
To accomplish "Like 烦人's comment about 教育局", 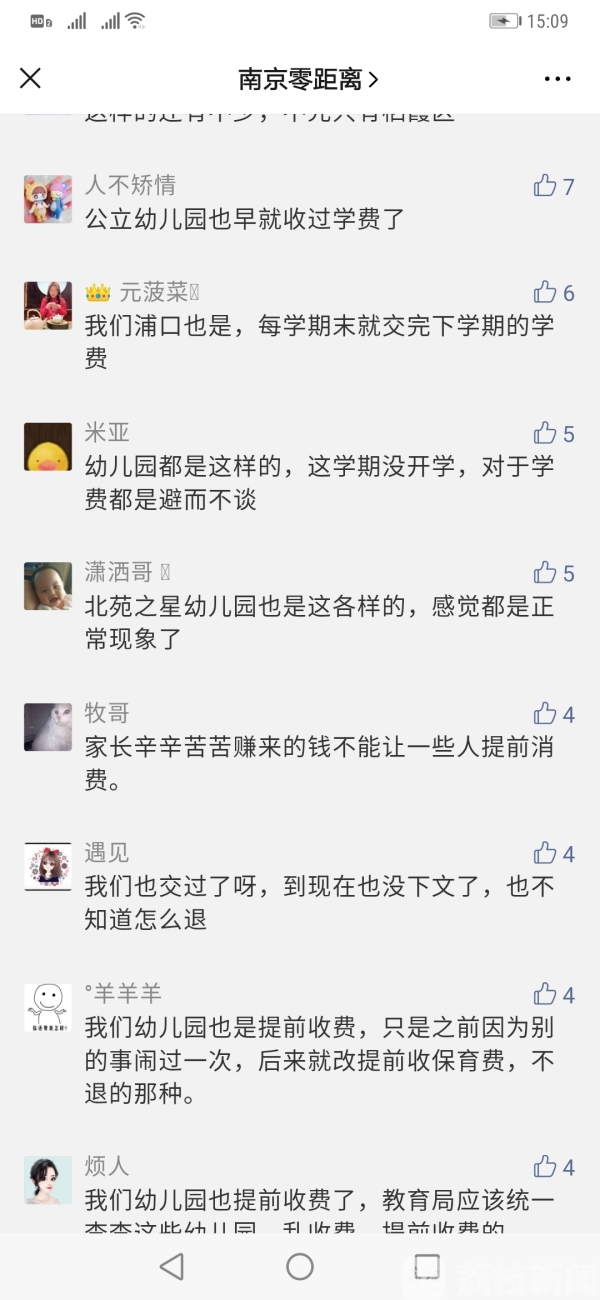I will [546, 1167].
